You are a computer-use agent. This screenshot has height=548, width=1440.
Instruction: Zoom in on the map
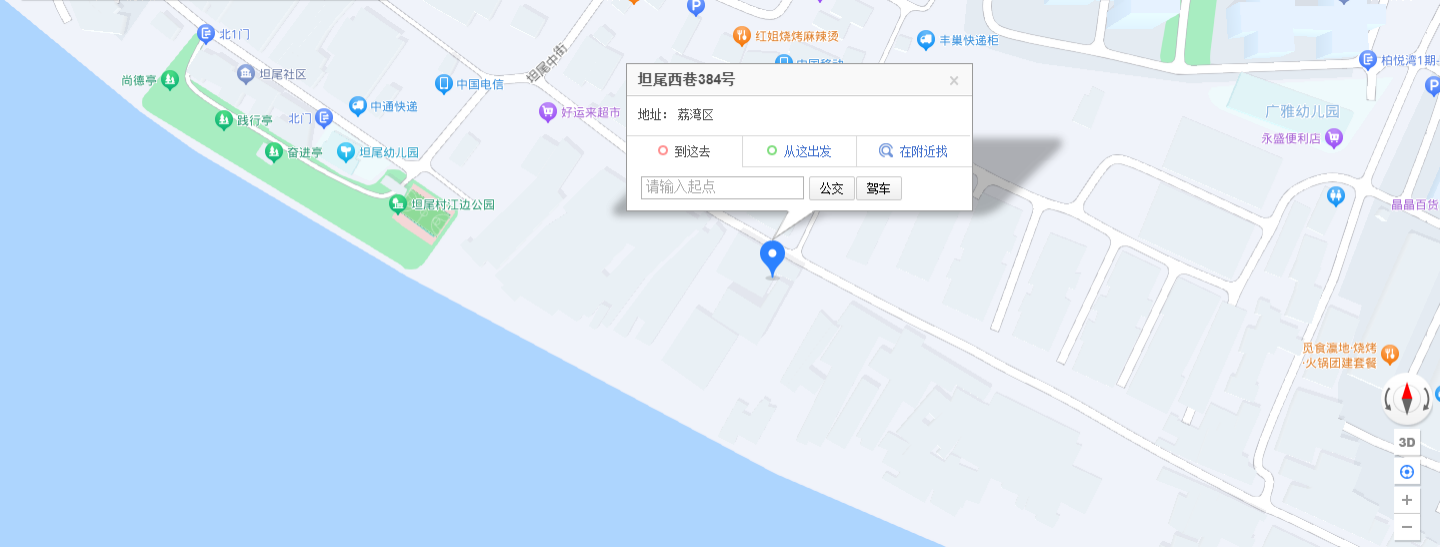tap(1407, 500)
